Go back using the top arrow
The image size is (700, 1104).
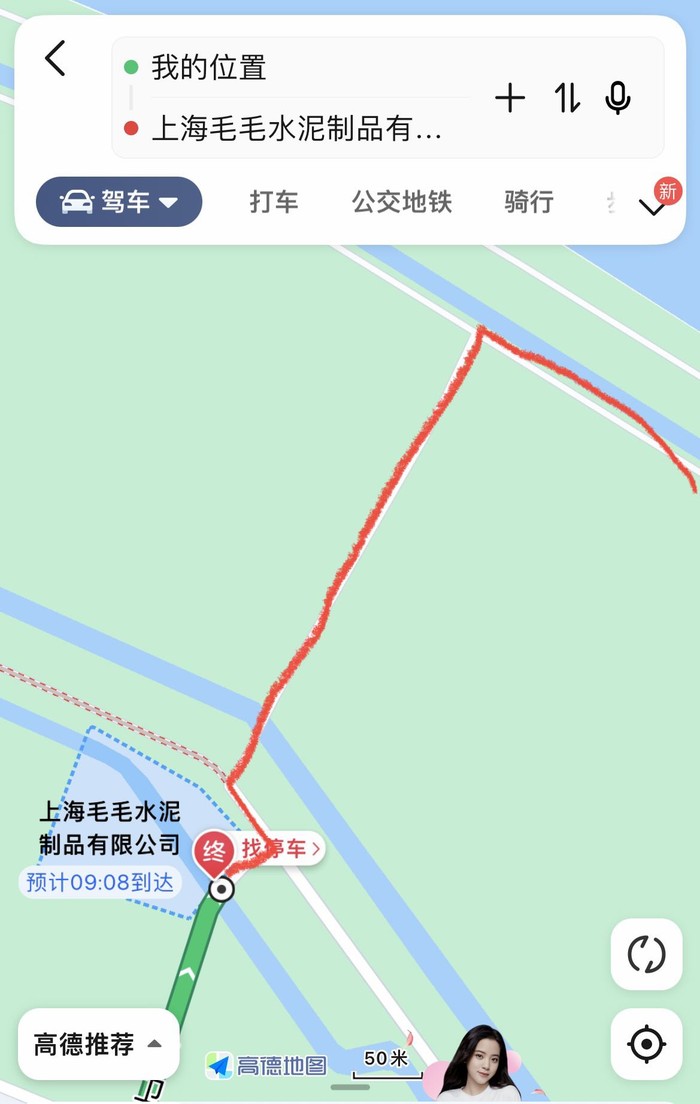point(55,59)
